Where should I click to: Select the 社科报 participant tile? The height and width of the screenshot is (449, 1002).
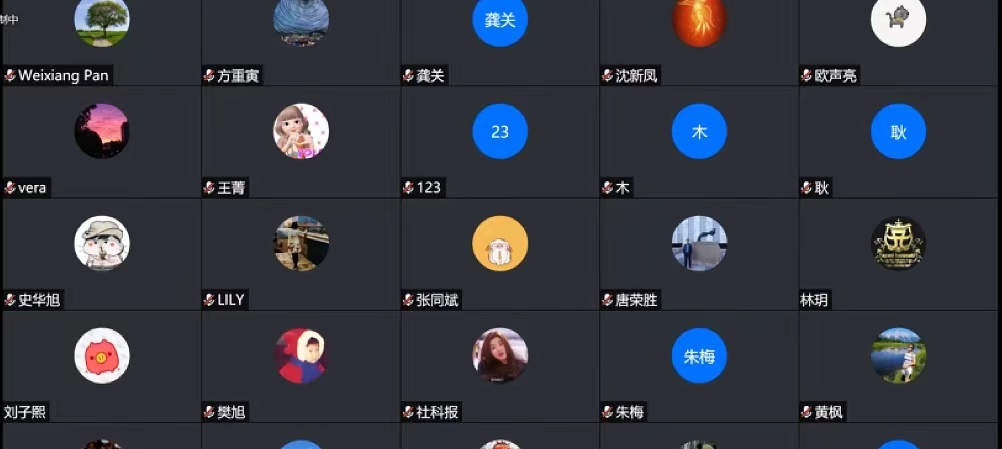click(500, 364)
